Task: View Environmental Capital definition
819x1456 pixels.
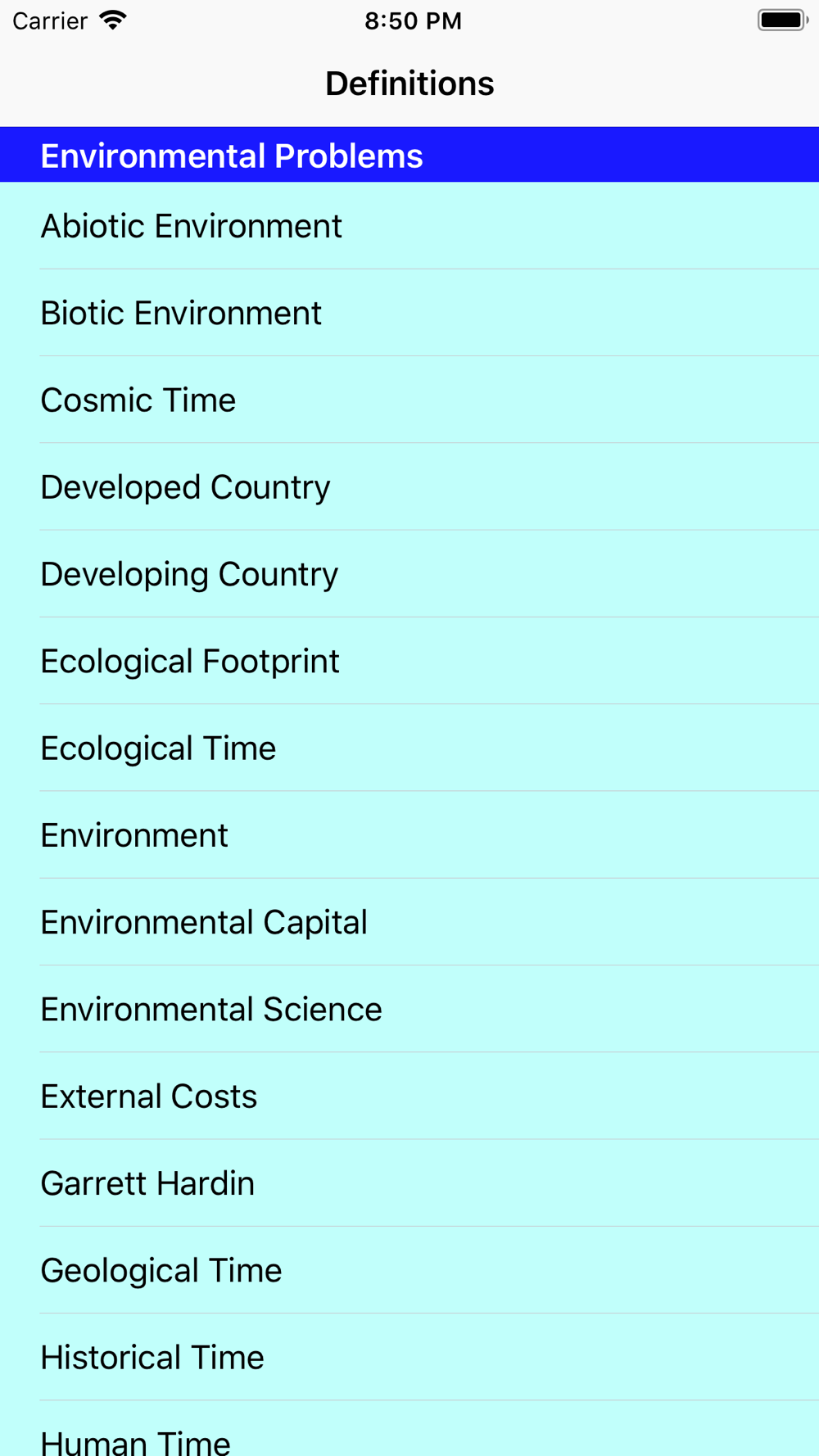Action: [409, 922]
